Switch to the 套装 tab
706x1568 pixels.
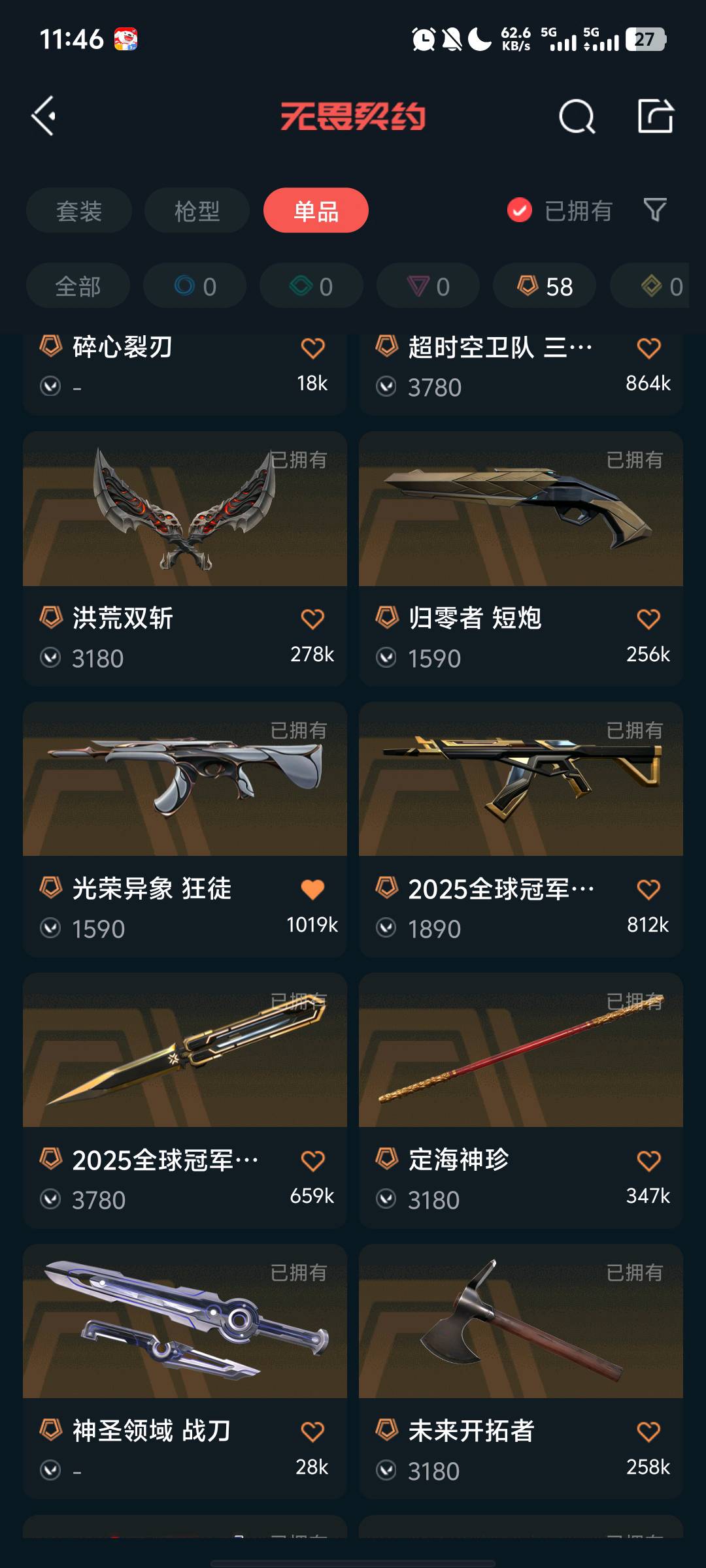point(79,210)
